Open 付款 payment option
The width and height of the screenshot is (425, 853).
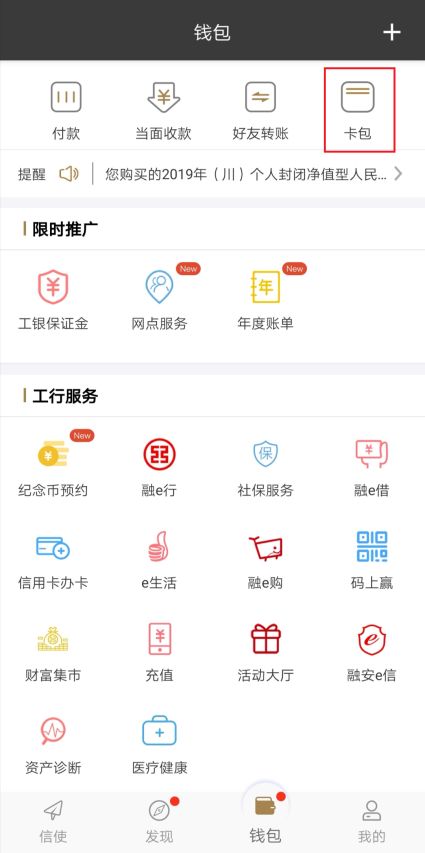(66, 110)
